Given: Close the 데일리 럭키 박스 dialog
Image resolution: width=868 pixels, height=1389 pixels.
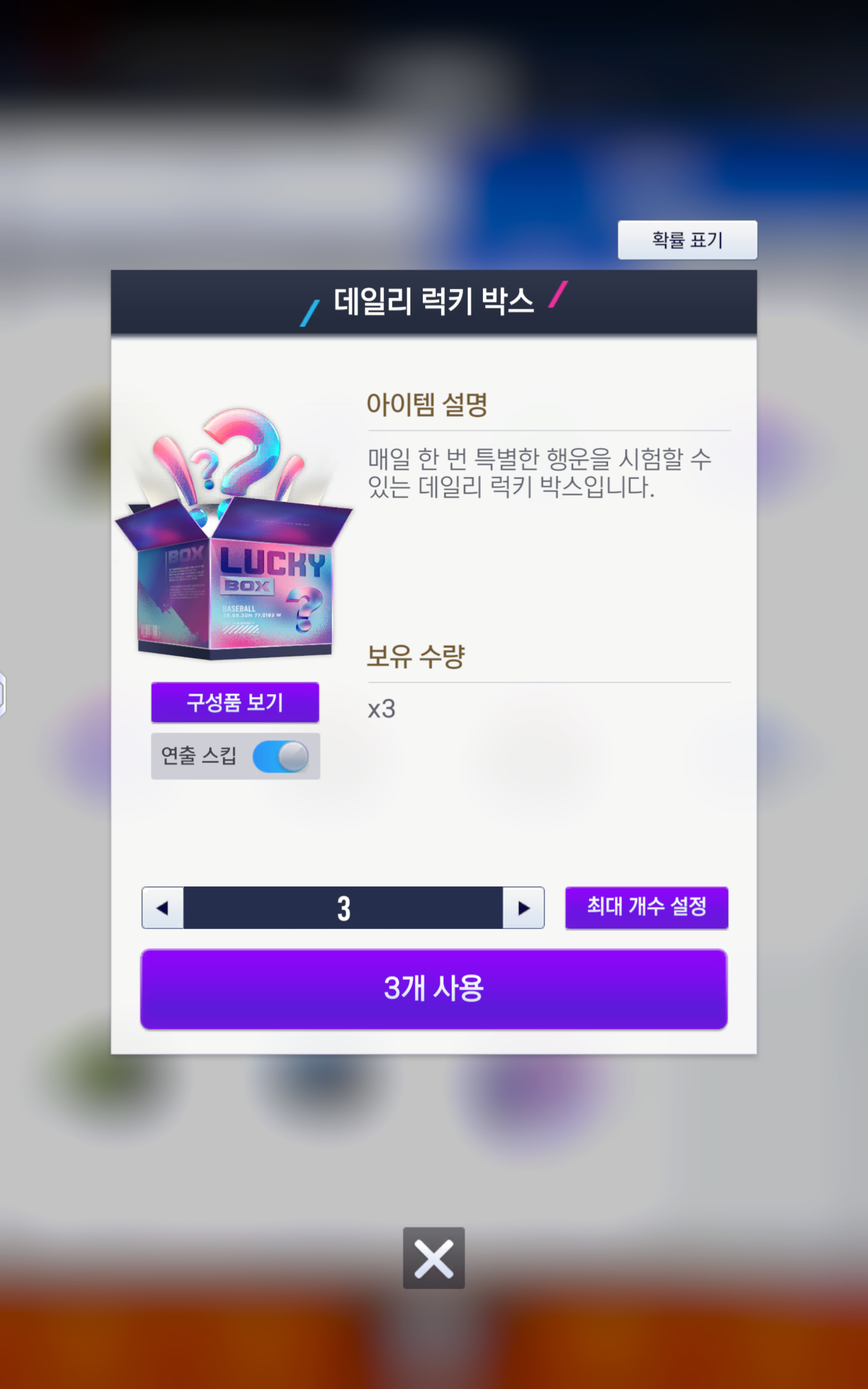Looking at the screenshot, I should (434, 1257).
